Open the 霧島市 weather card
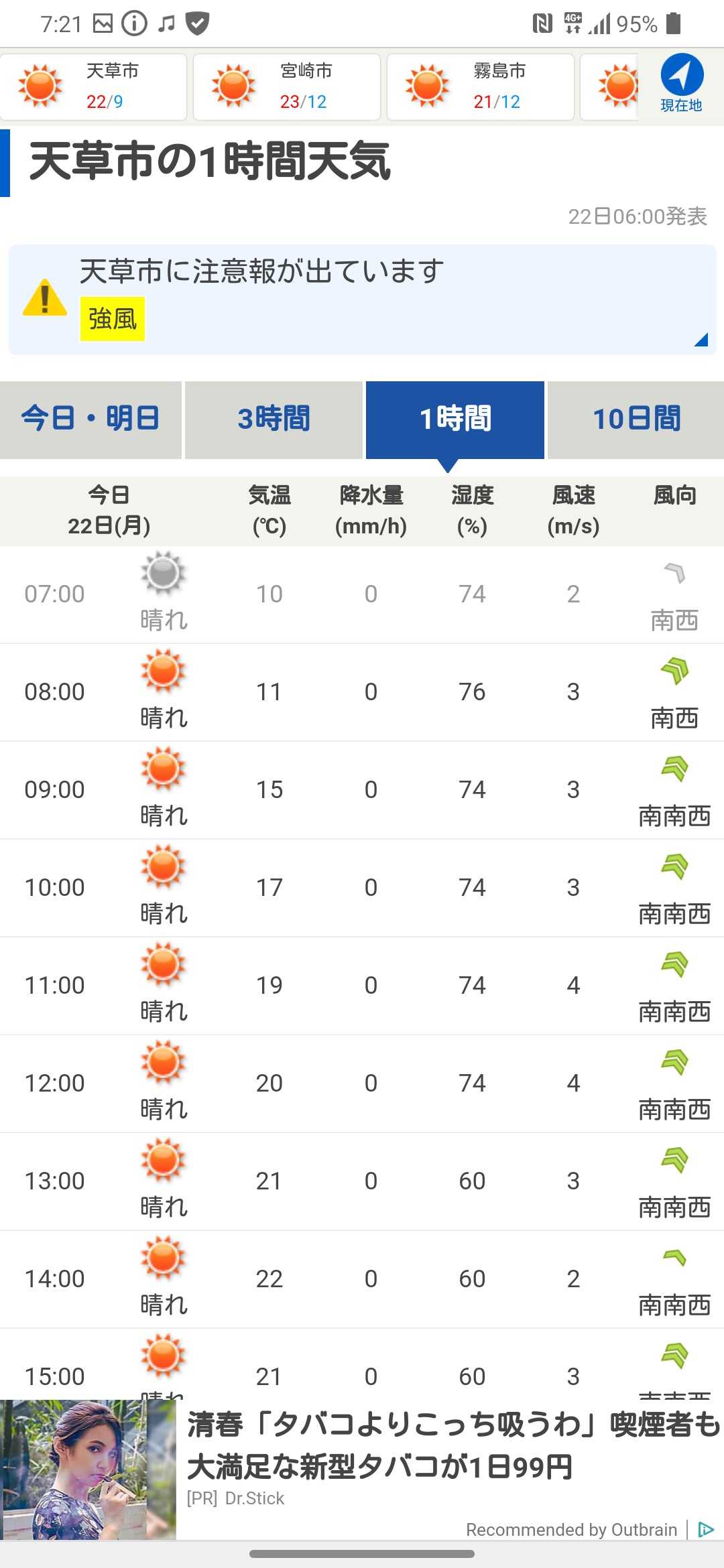This screenshot has height=1568, width=724. 480,87
